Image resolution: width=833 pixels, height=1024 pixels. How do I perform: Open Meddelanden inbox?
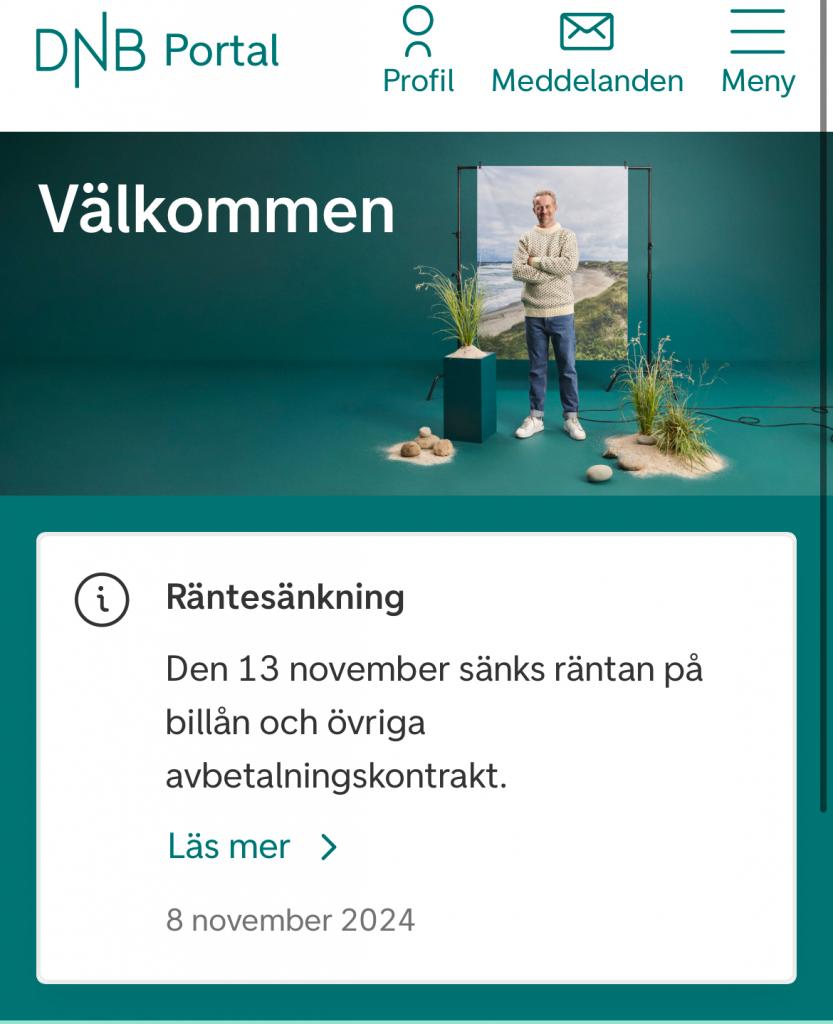click(587, 52)
